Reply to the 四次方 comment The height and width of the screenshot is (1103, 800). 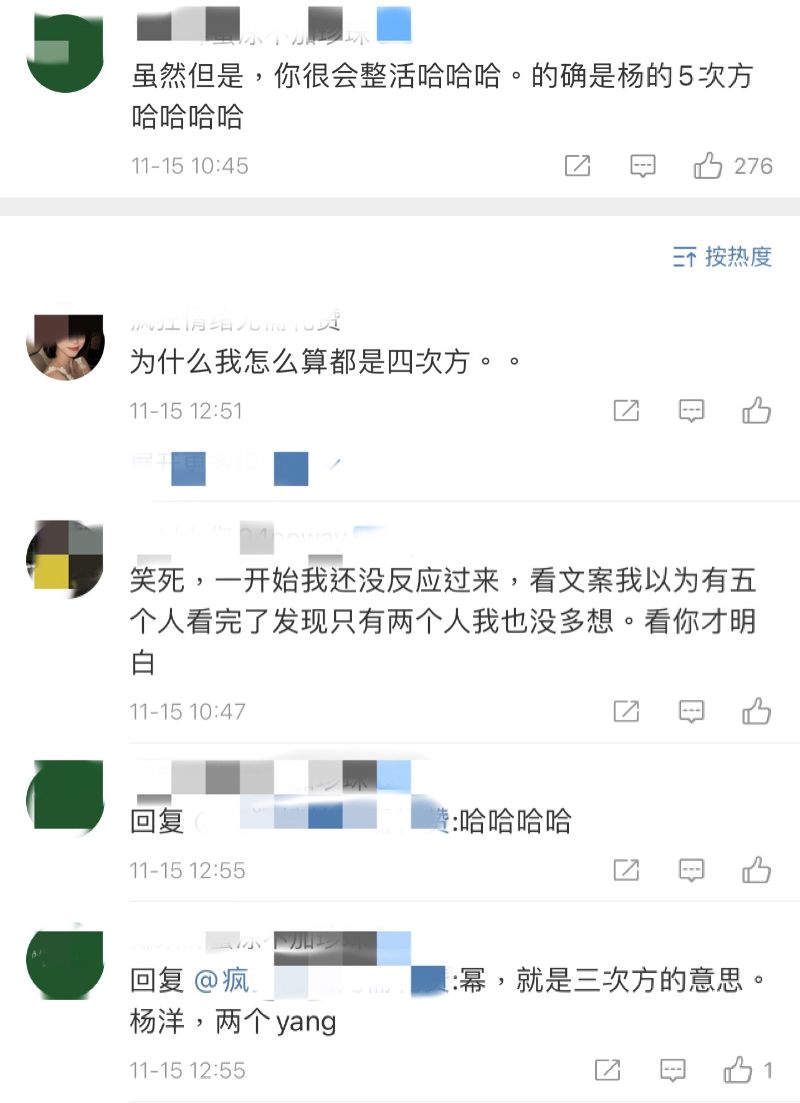691,410
